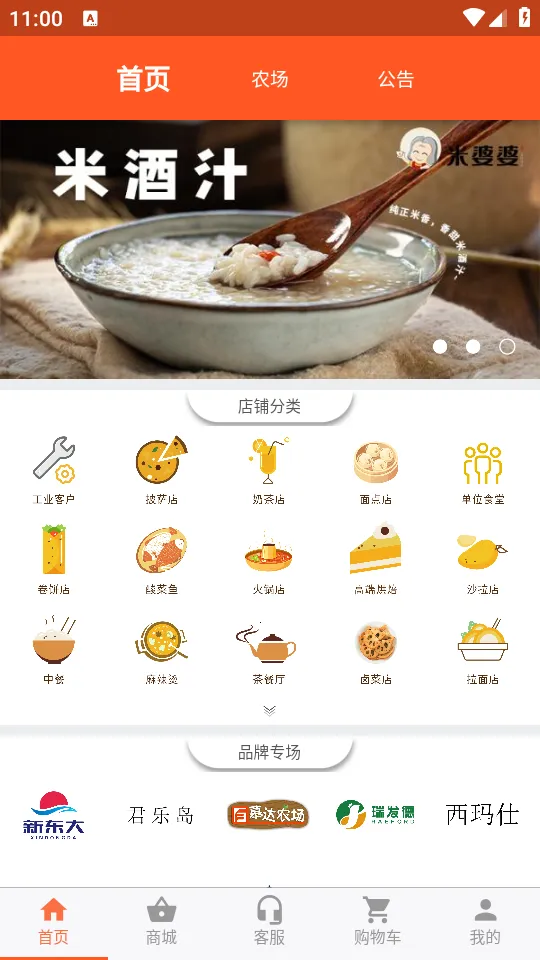Open the 披萨店 pizza shop category
This screenshot has height=960, width=540.
[162, 470]
